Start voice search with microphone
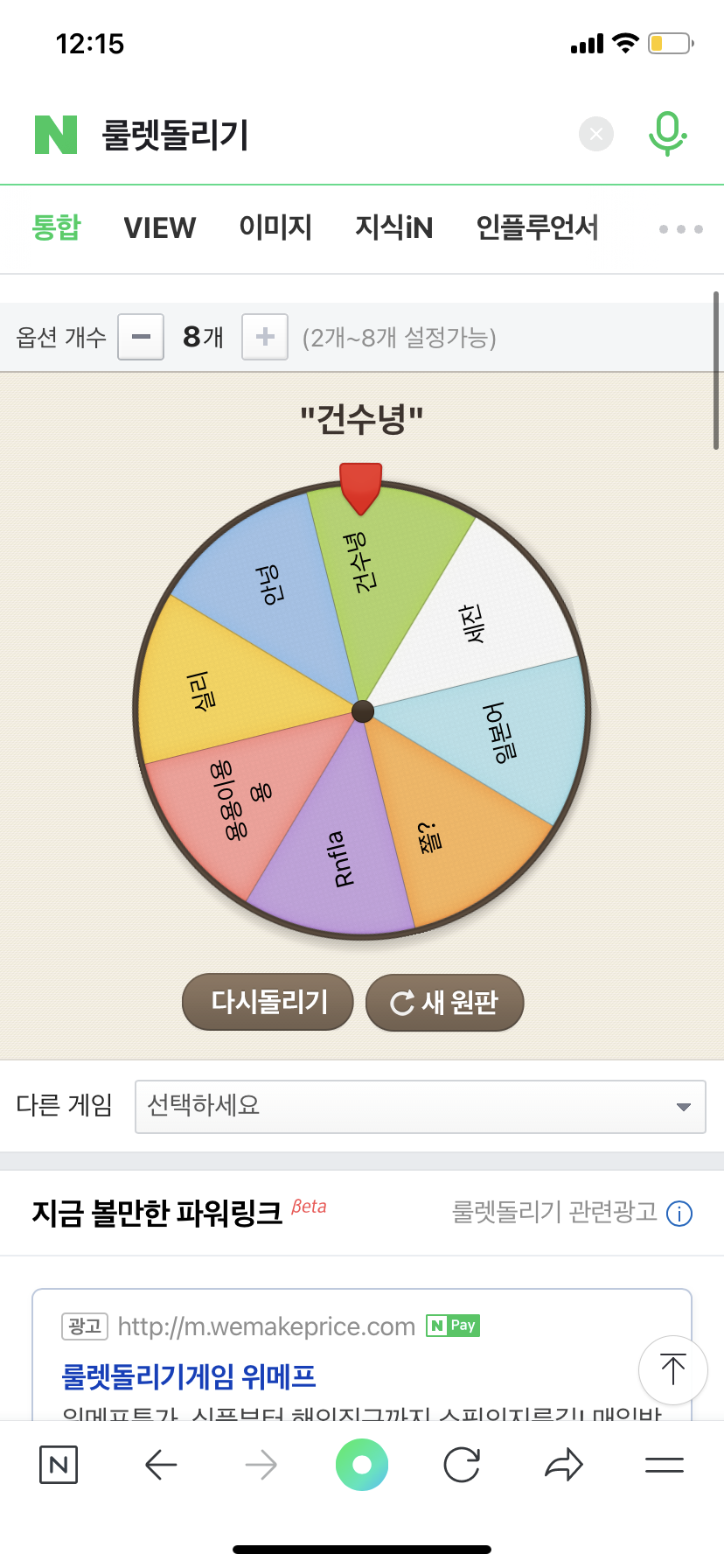The image size is (724, 1568). tap(667, 134)
